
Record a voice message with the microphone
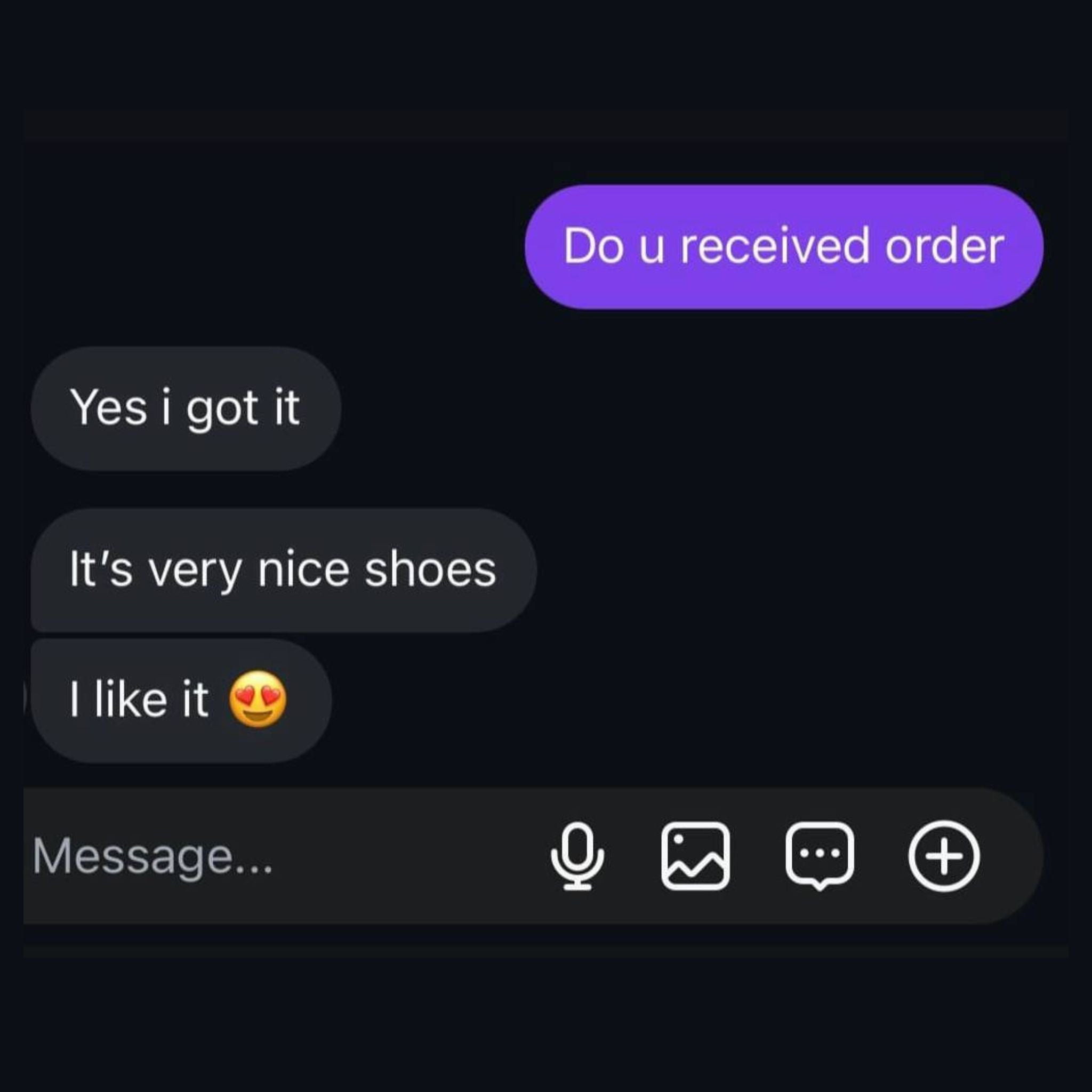click(x=577, y=856)
